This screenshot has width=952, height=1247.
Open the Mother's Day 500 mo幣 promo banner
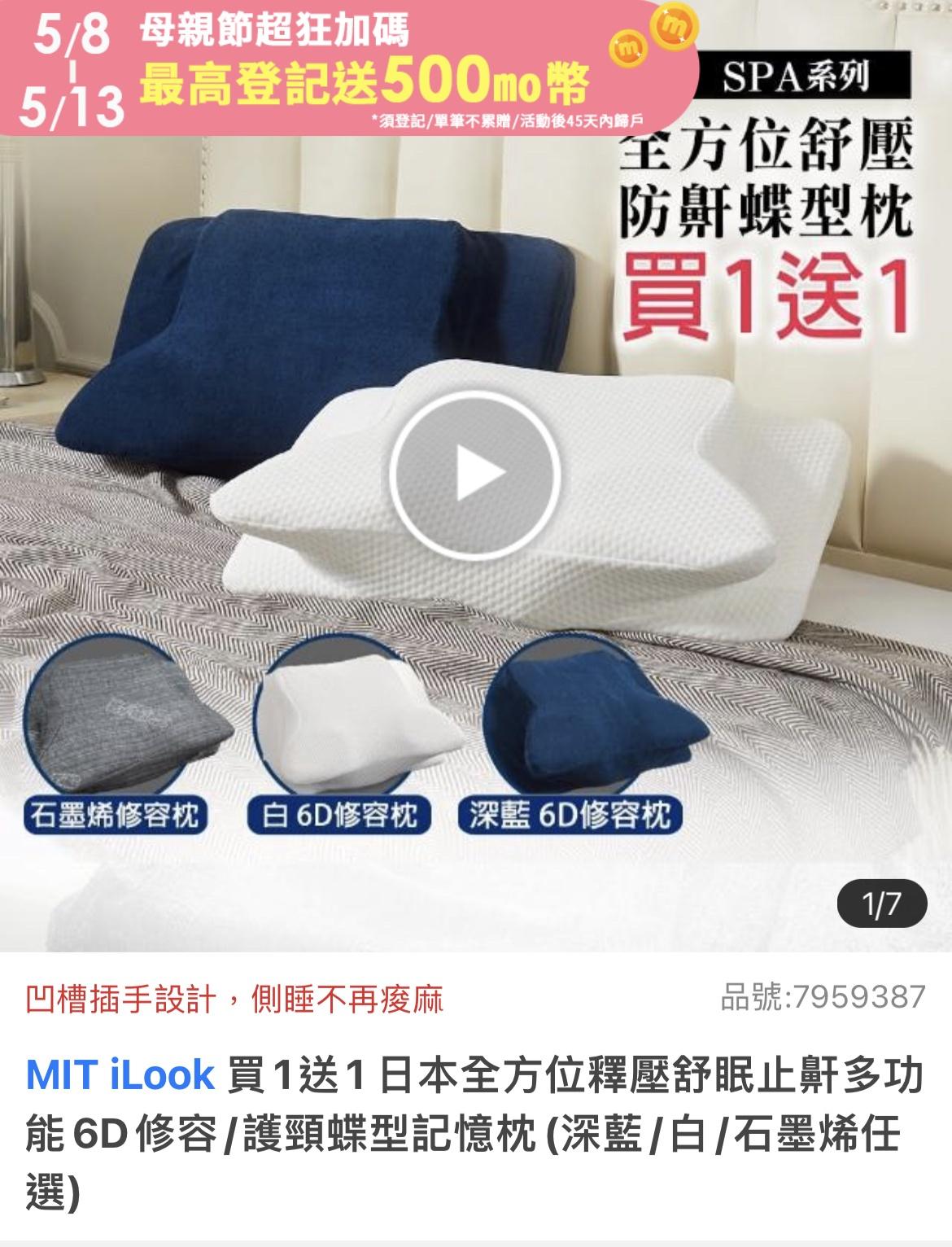tap(350, 67)
